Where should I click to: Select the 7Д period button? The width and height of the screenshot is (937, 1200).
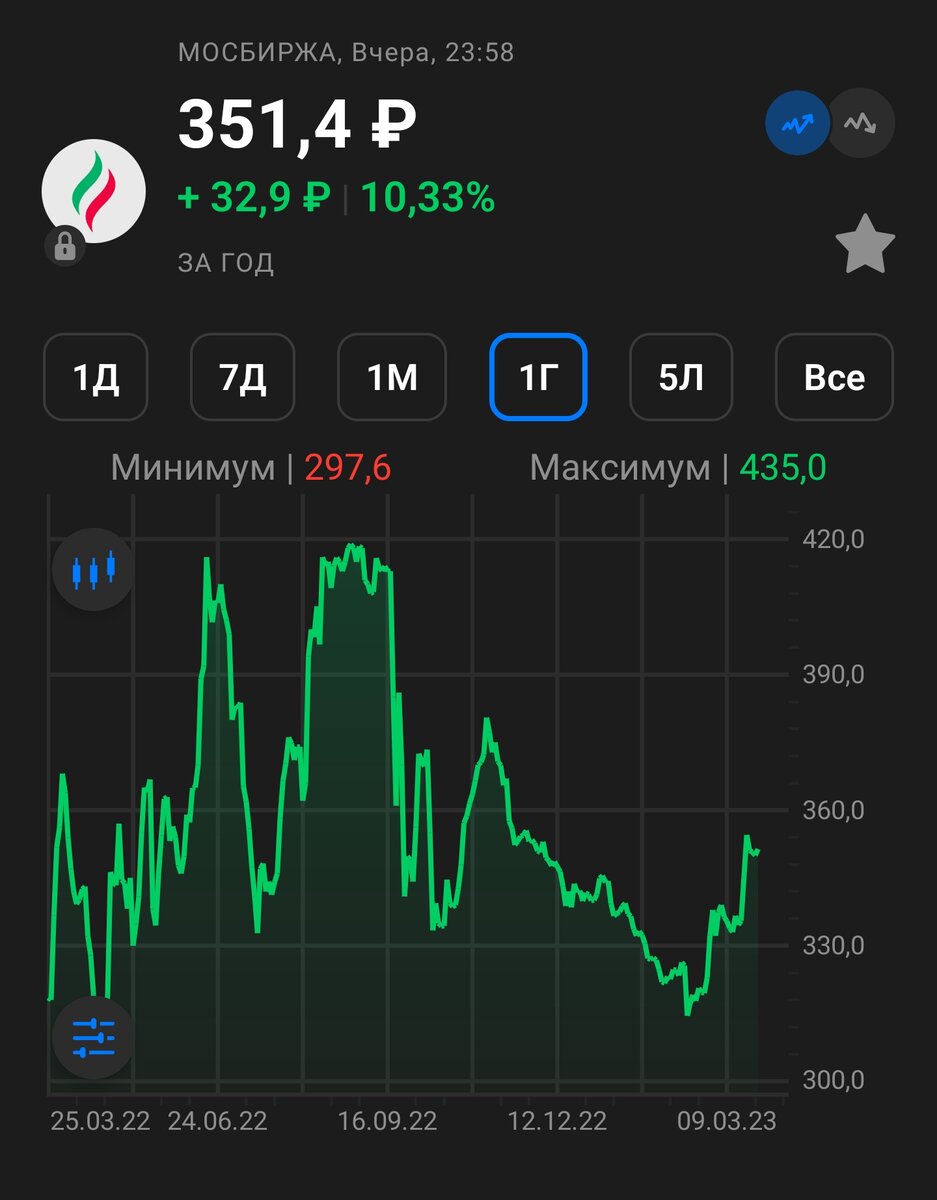[x=243, y=378]
